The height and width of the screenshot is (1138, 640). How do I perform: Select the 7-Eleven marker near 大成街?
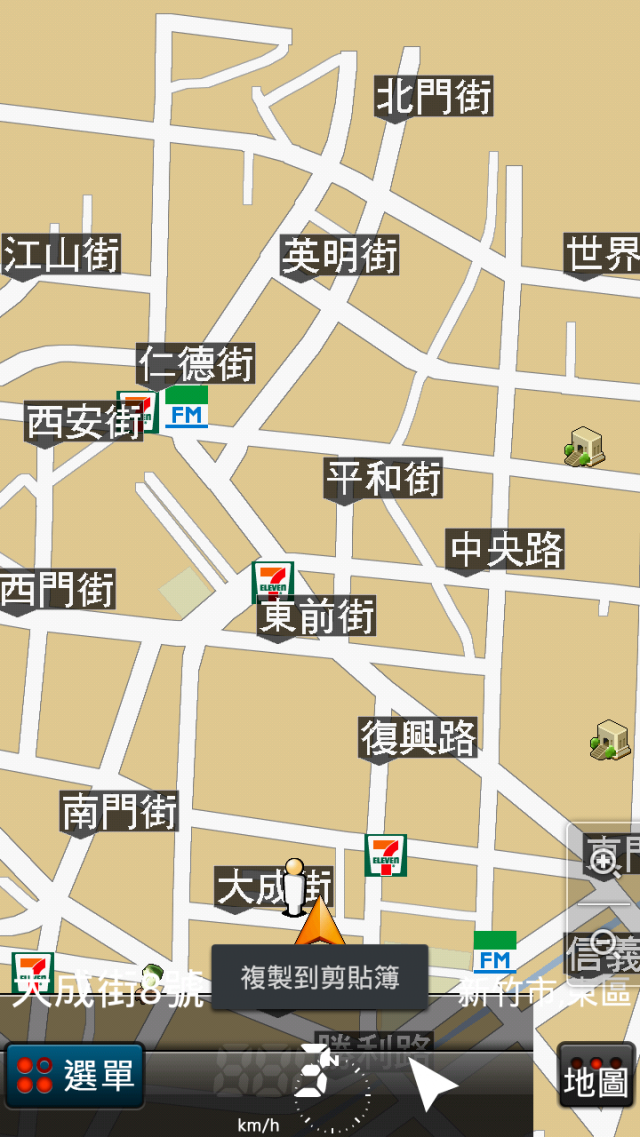(x=385, y=856)
